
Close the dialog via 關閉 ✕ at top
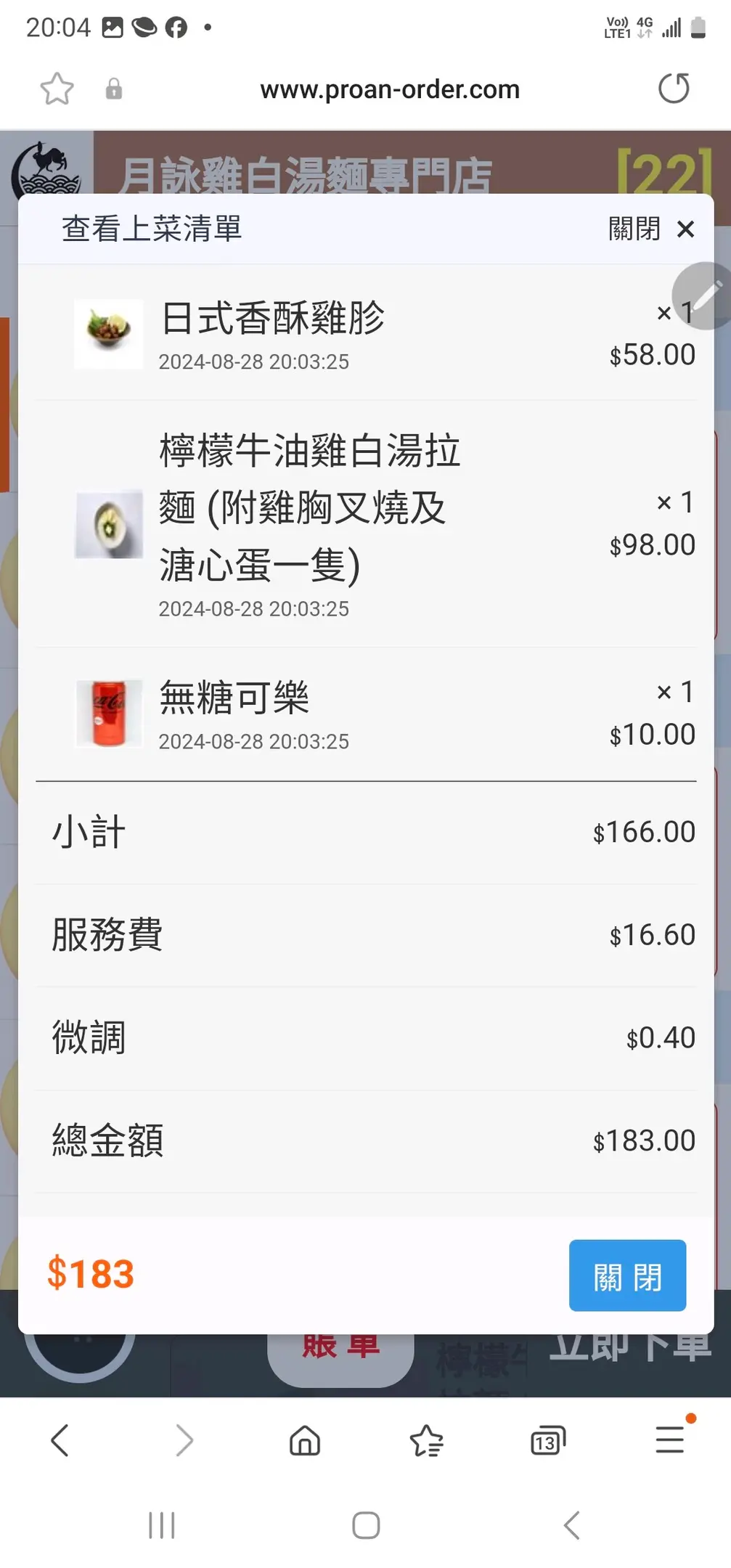coord(651,229)
